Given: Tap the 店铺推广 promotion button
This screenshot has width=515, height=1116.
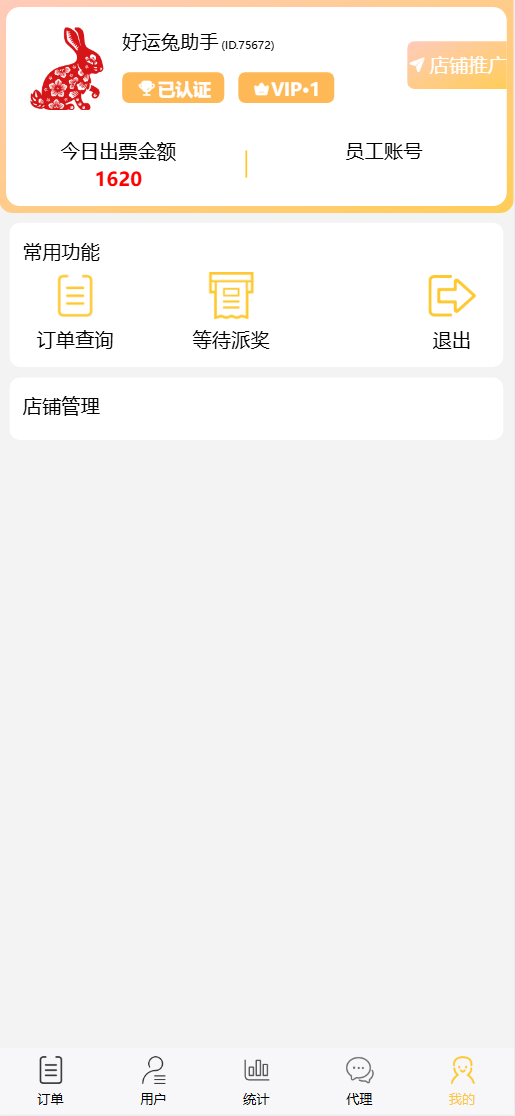Looking at the screenshot, I should click(458, 65).
